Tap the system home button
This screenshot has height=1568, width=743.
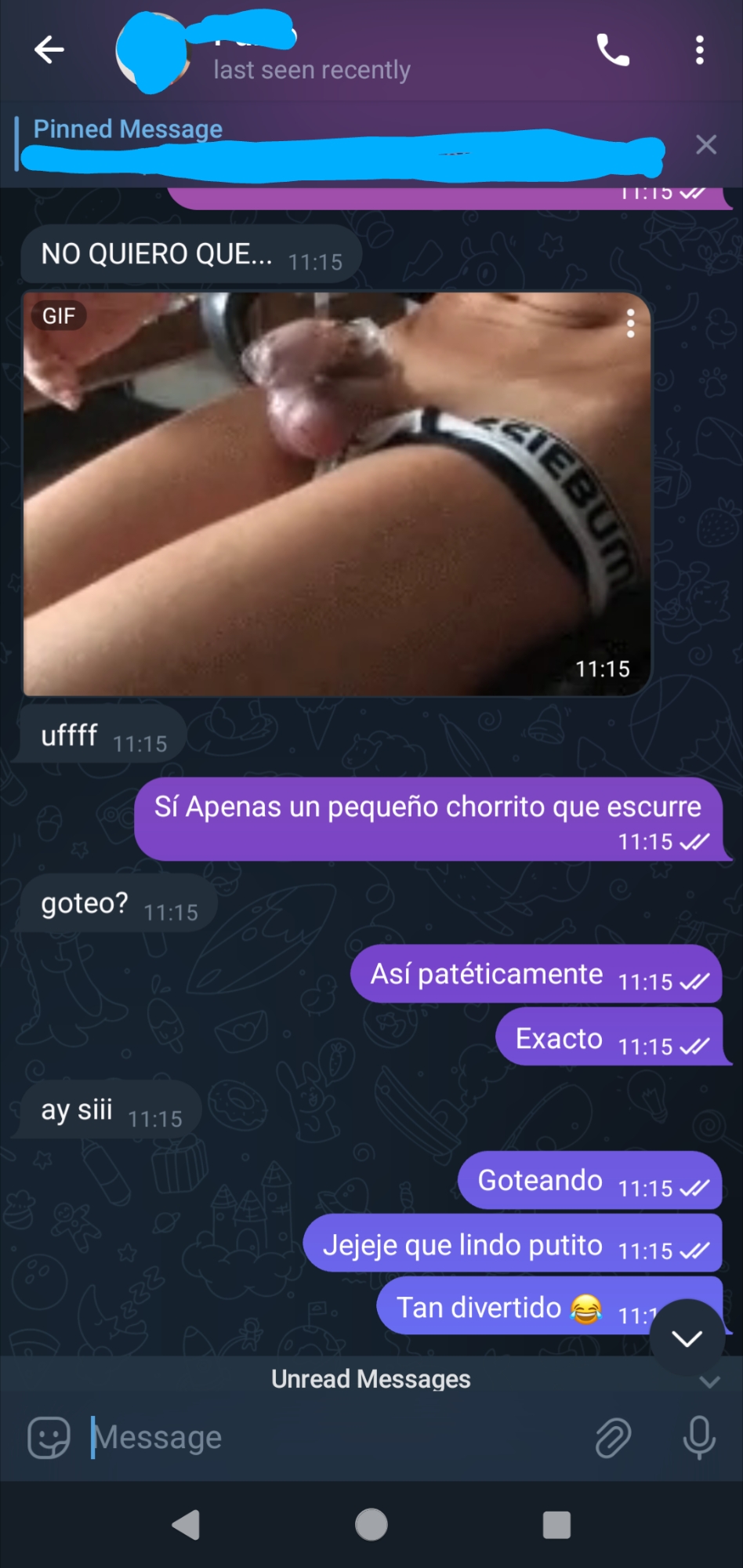pos(371,1525)
